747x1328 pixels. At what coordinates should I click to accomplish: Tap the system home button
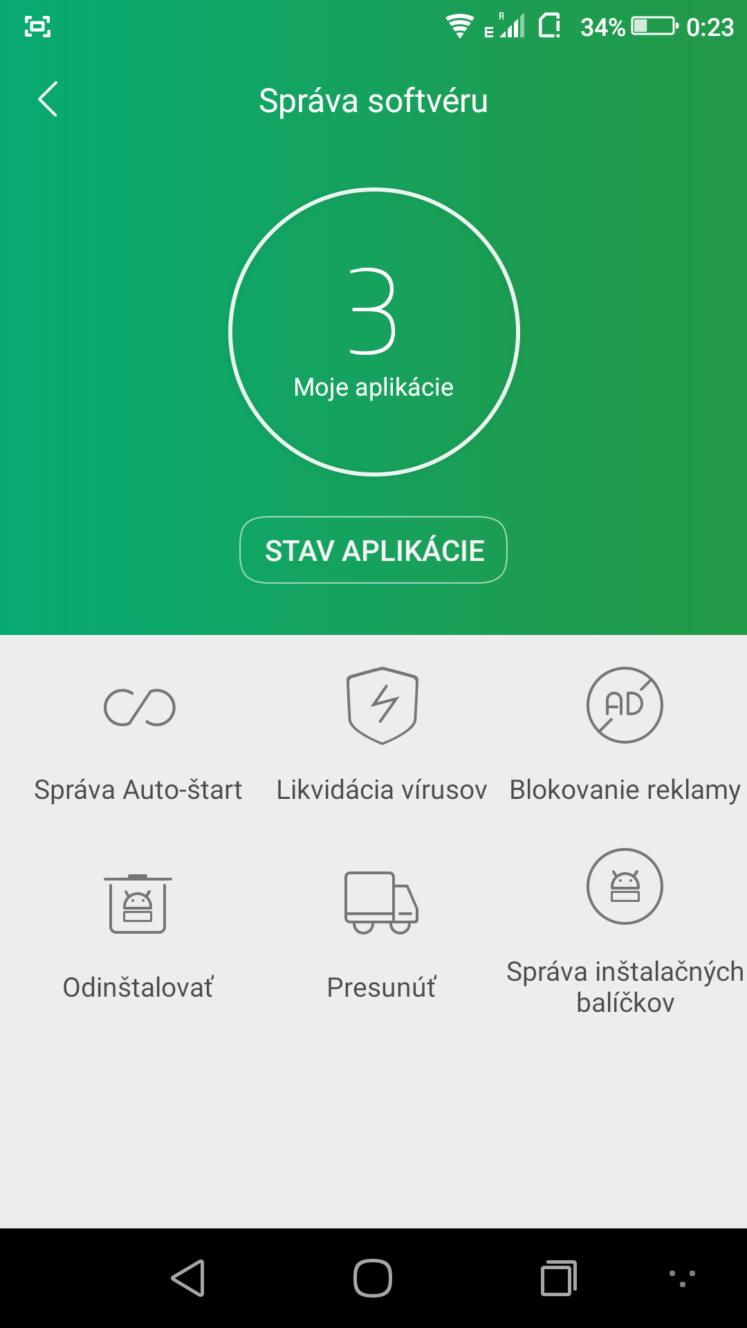pos(373,1277)
